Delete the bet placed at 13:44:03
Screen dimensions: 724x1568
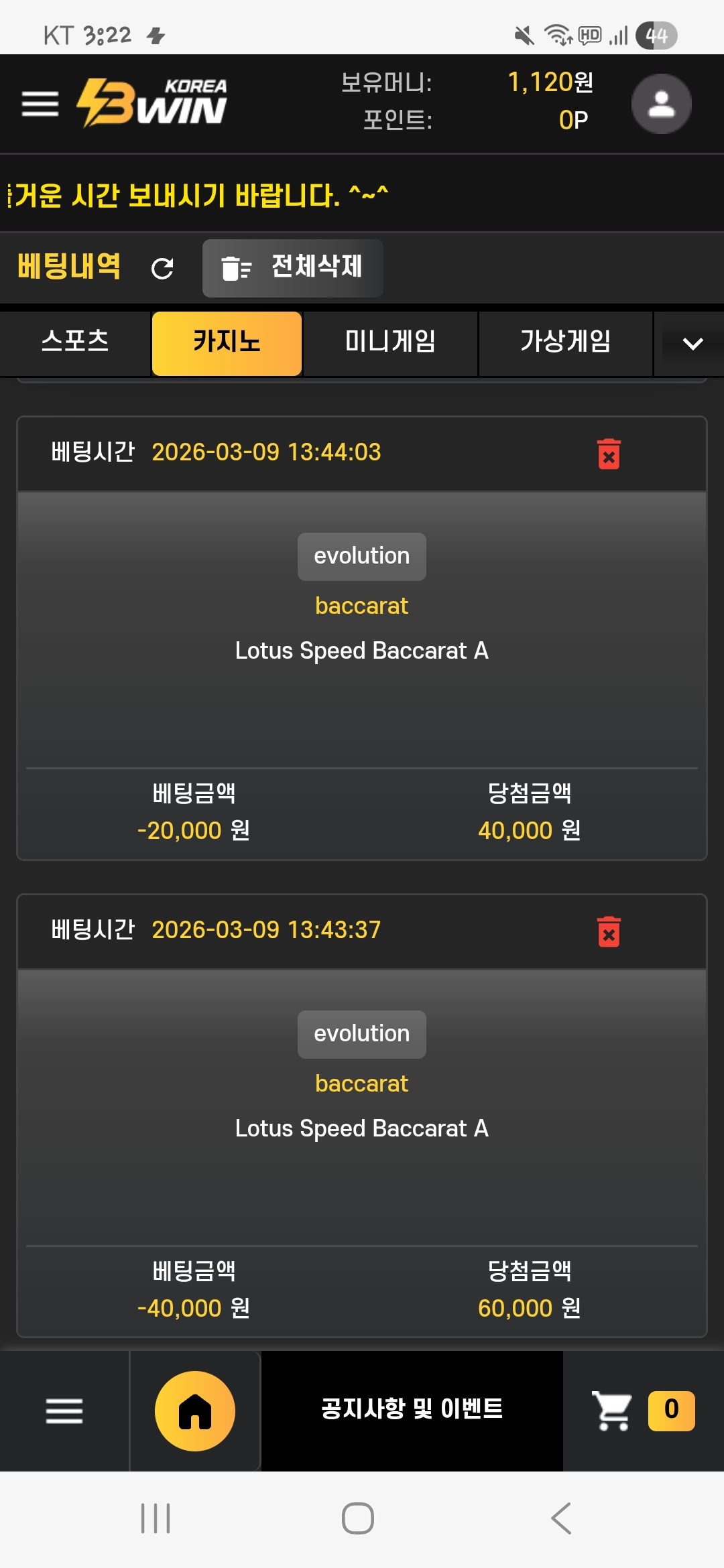point(609,454)
